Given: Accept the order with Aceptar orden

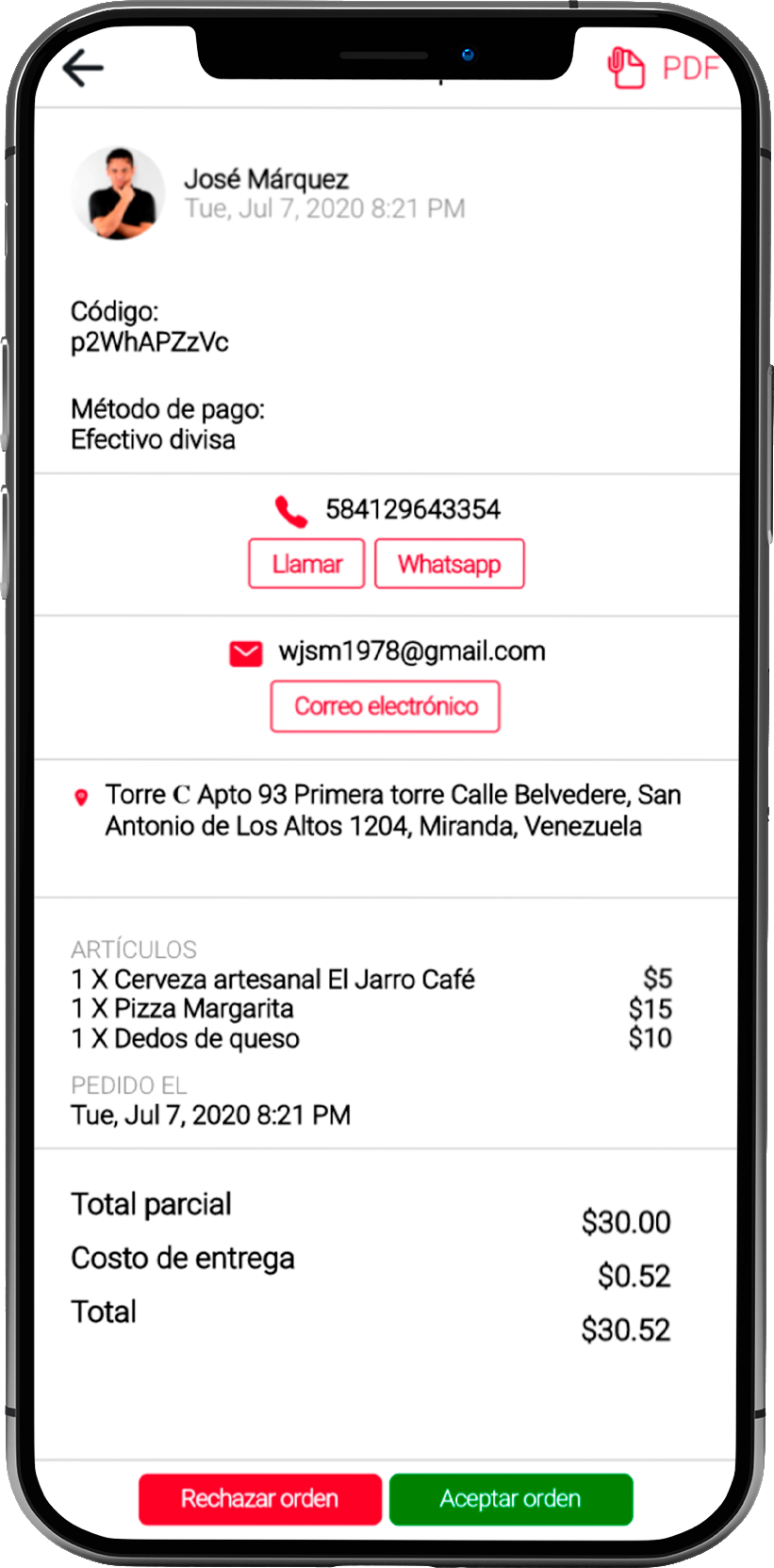Looking at the screenshot, I should [x=510, y=1498].
